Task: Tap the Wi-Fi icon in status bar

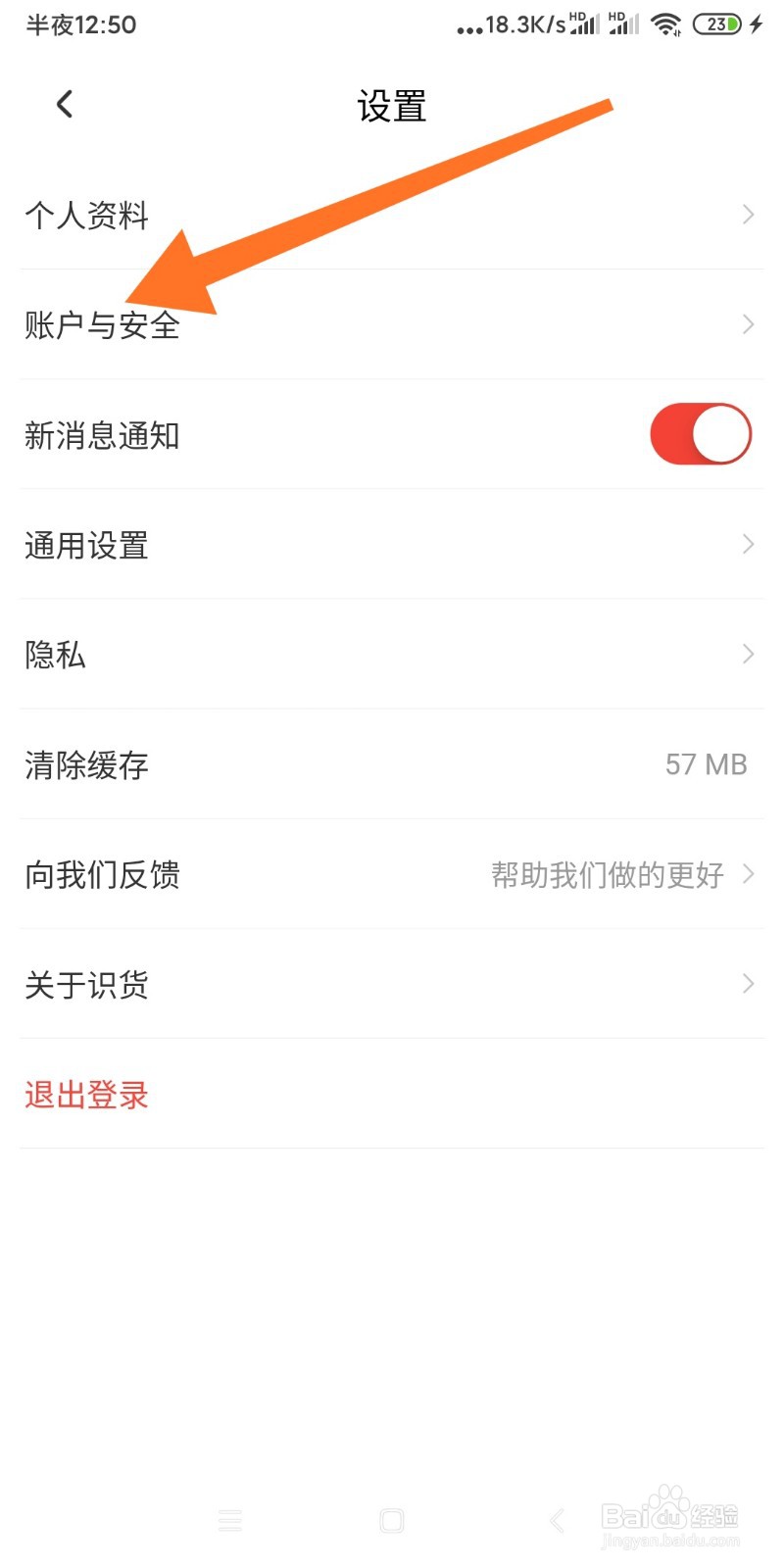Action: pyautogui.click(x=669, y=24)
